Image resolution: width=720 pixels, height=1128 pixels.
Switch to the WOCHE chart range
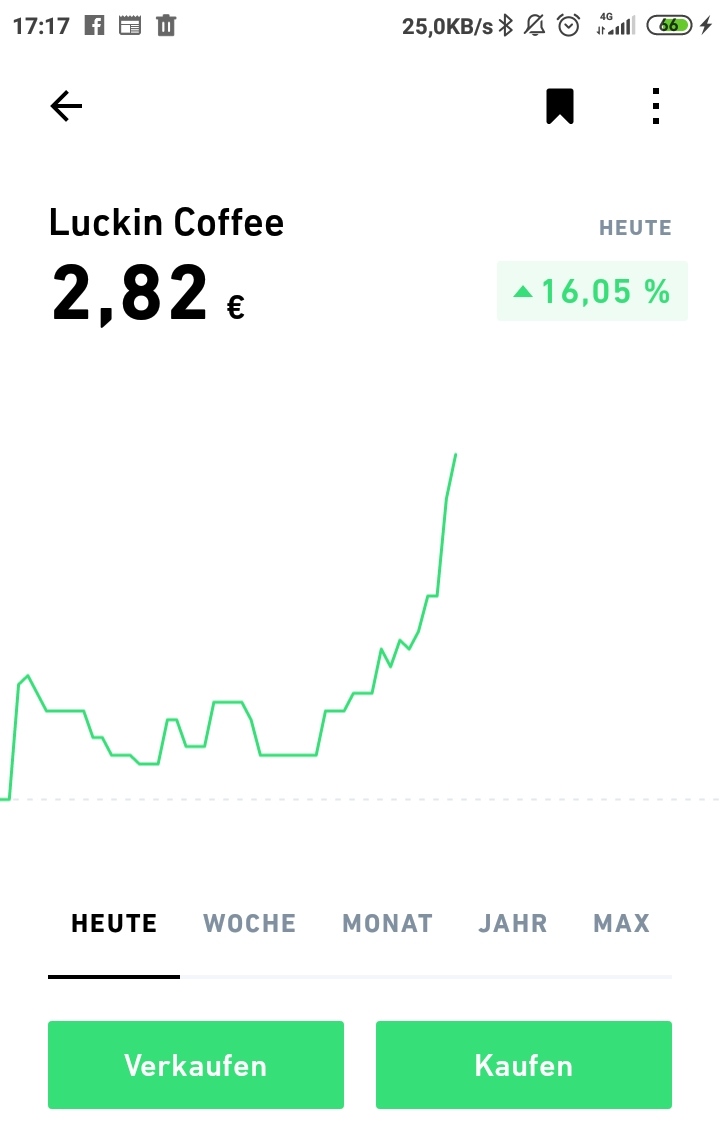tap(250, 923)
